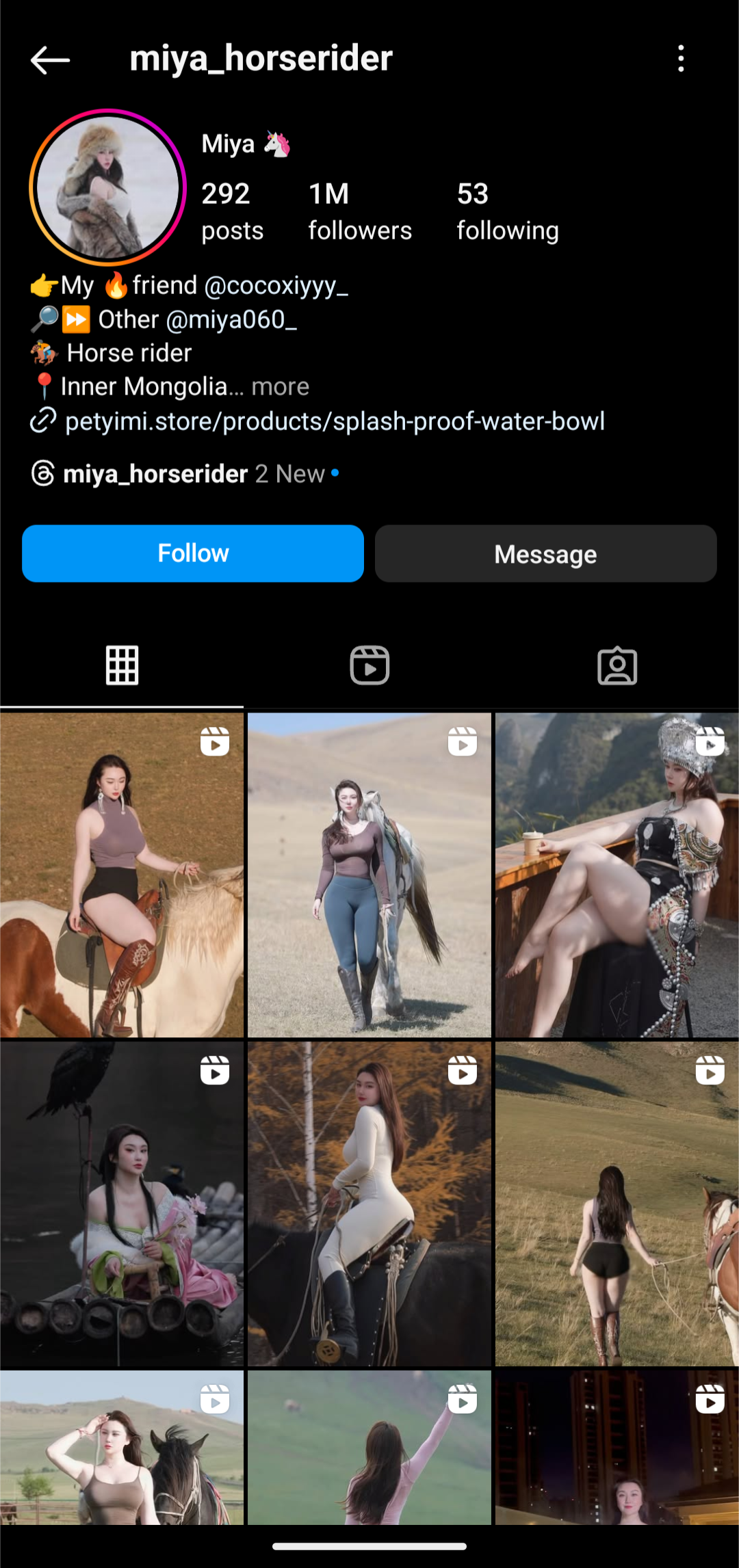The width and height of the screenshot is (739, 1568).
Task: Open the reel with silver headdress costume
Action: pyautogui.click(x=617, y=875)
